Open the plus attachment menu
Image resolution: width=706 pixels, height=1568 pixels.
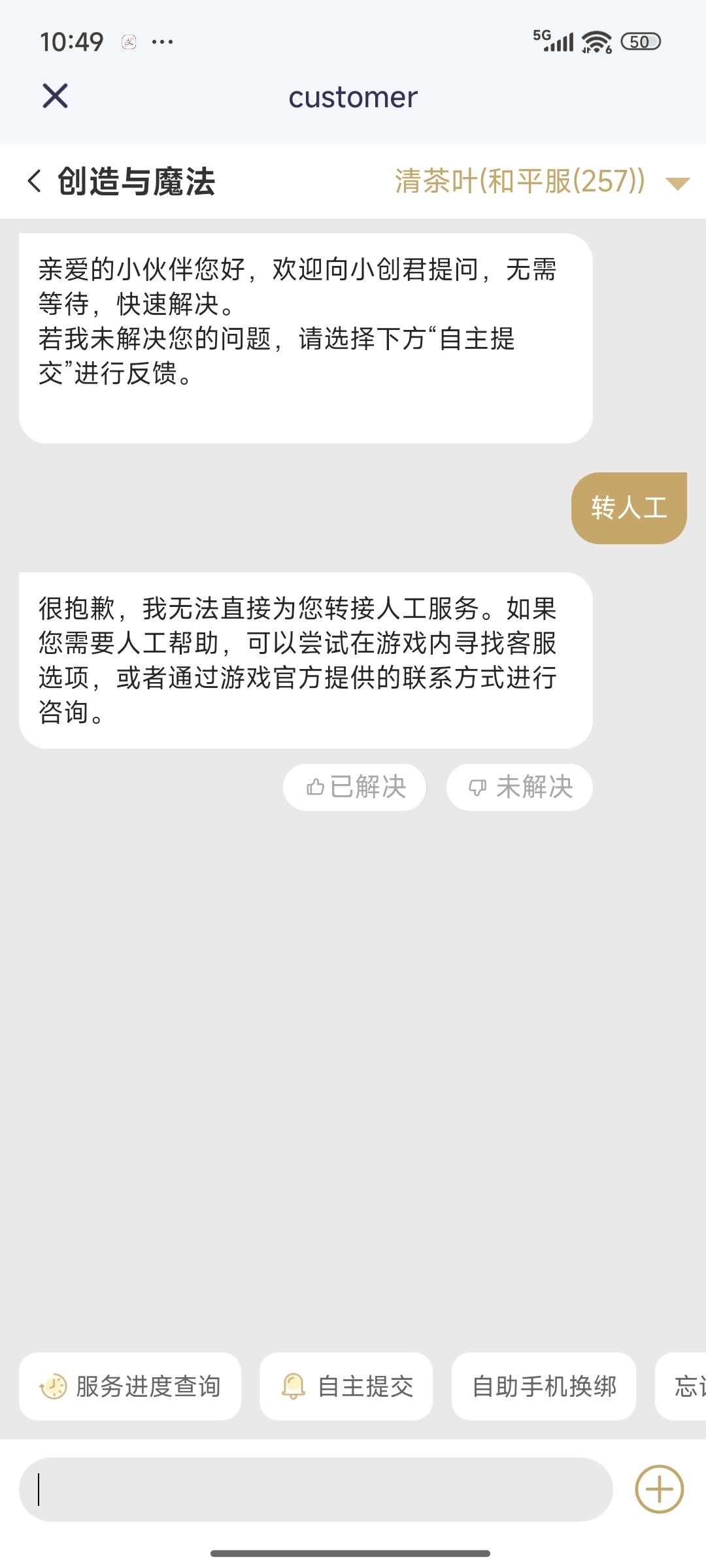pyautogui.click(x=659, y=1489)
